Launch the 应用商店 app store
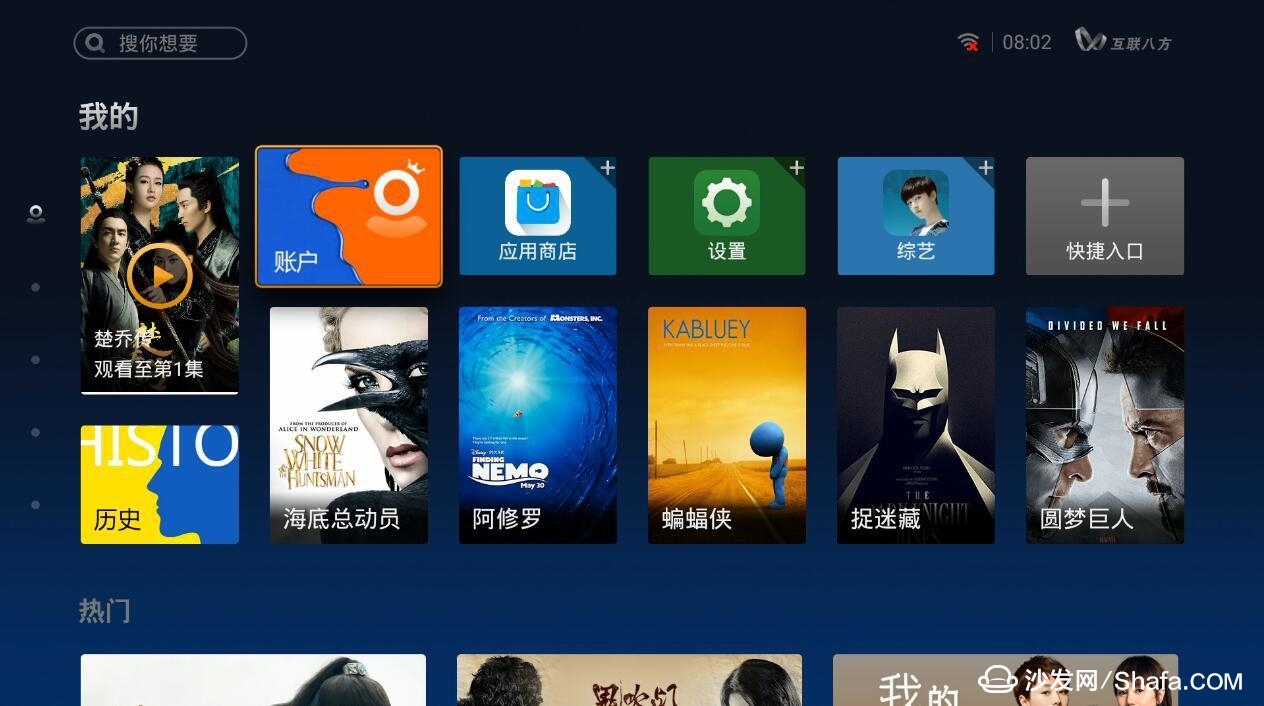The height and width of the screenshot is (706, 1264). (537, 216)
